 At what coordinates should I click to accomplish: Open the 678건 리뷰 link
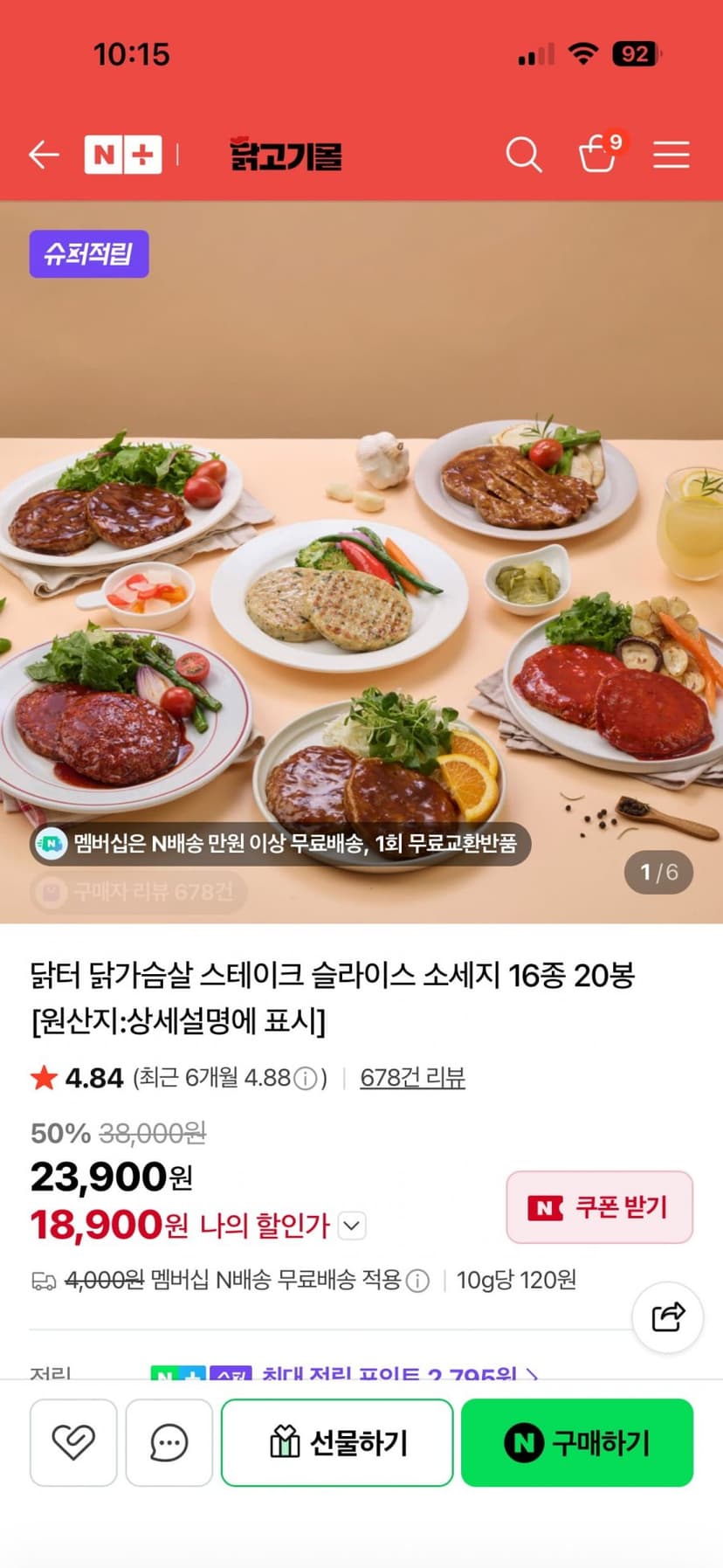pos(412,1078)
